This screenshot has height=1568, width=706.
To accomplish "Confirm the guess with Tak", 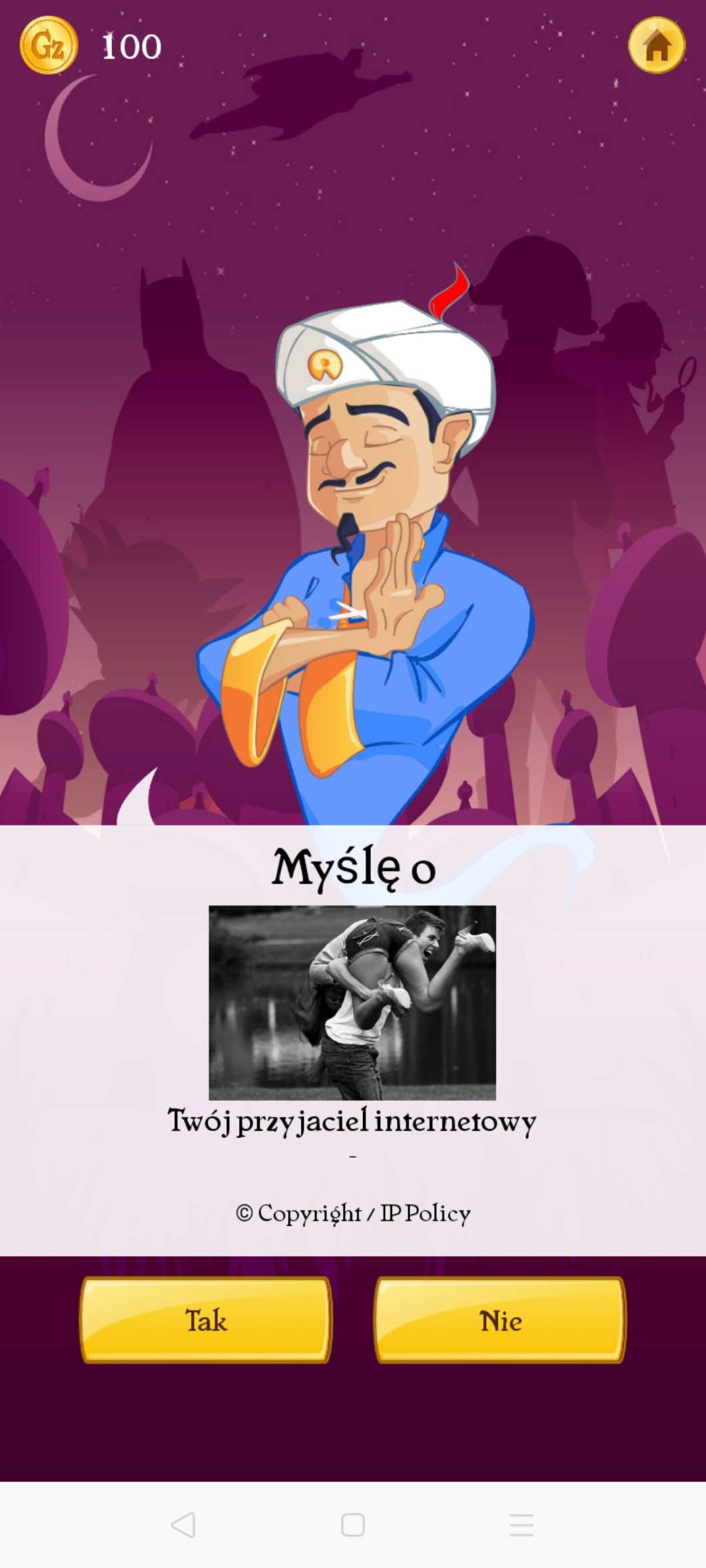I will pyautogui.click(x=206, y=1320).
